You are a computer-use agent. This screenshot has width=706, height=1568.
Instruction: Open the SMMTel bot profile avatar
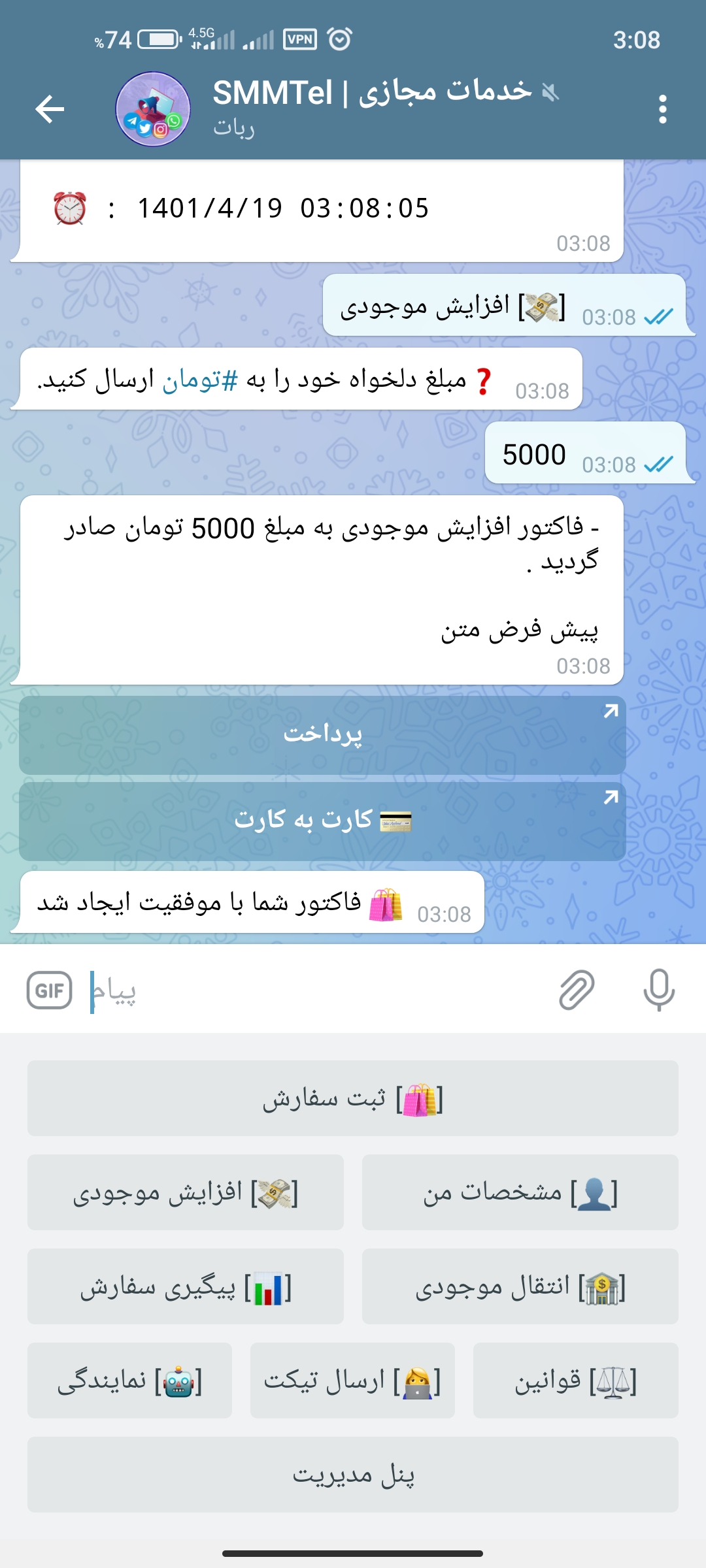[153, 108]
